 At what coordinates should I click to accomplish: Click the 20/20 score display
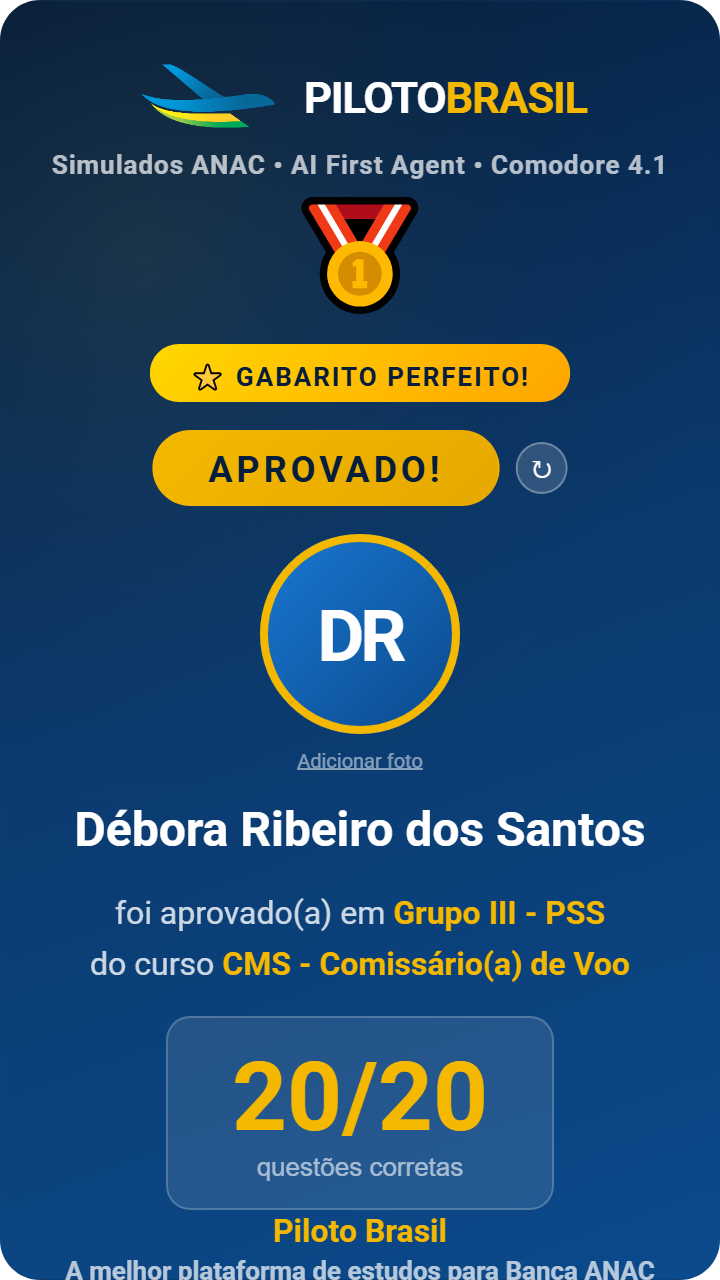point(359,1098)
